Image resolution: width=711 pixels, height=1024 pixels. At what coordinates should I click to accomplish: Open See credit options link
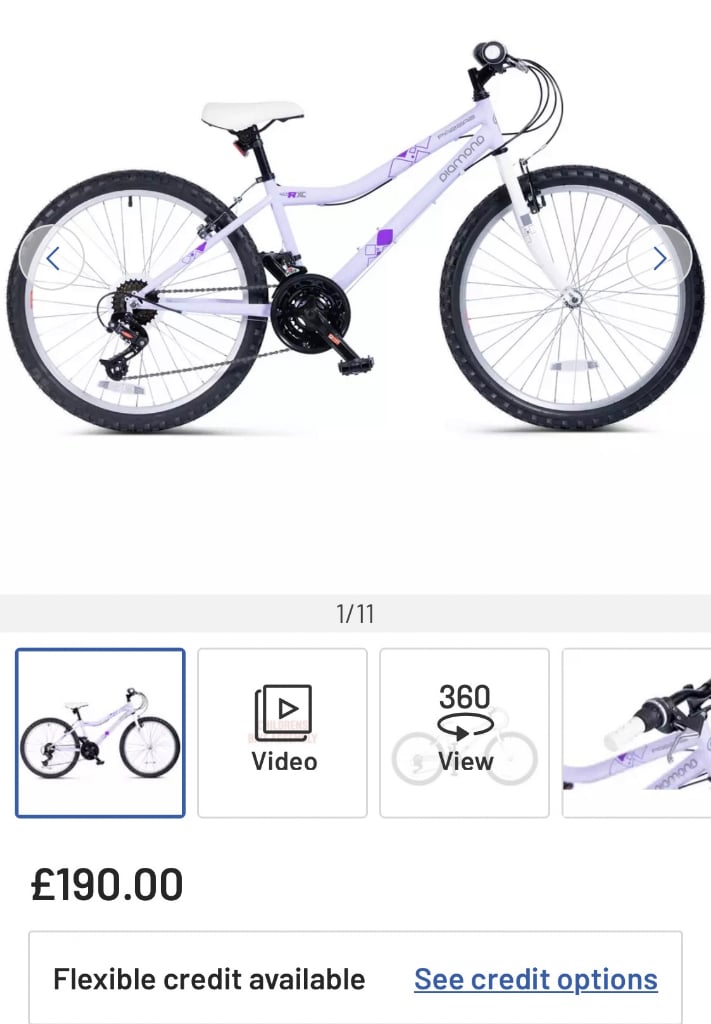[536, 979]
